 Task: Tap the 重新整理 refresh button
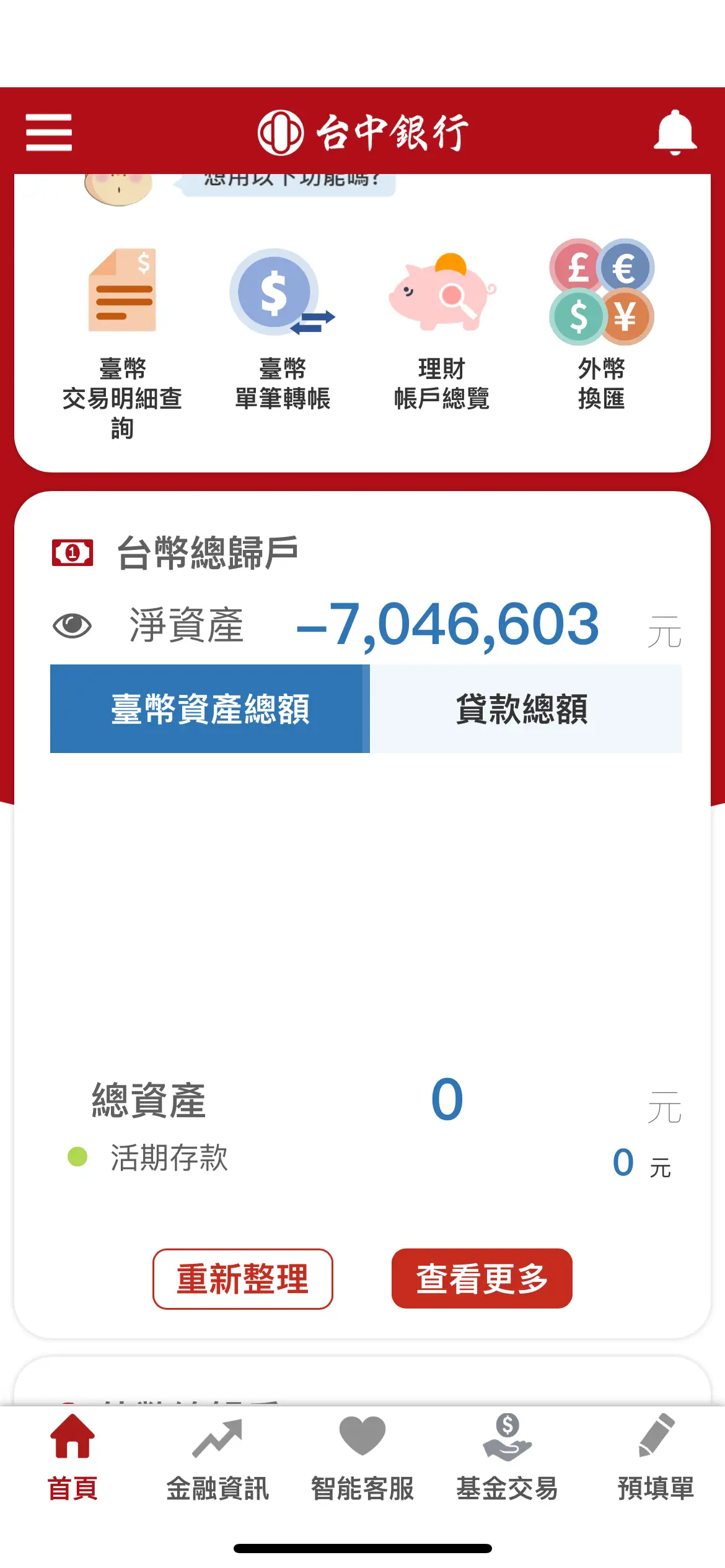(243, 1279)
